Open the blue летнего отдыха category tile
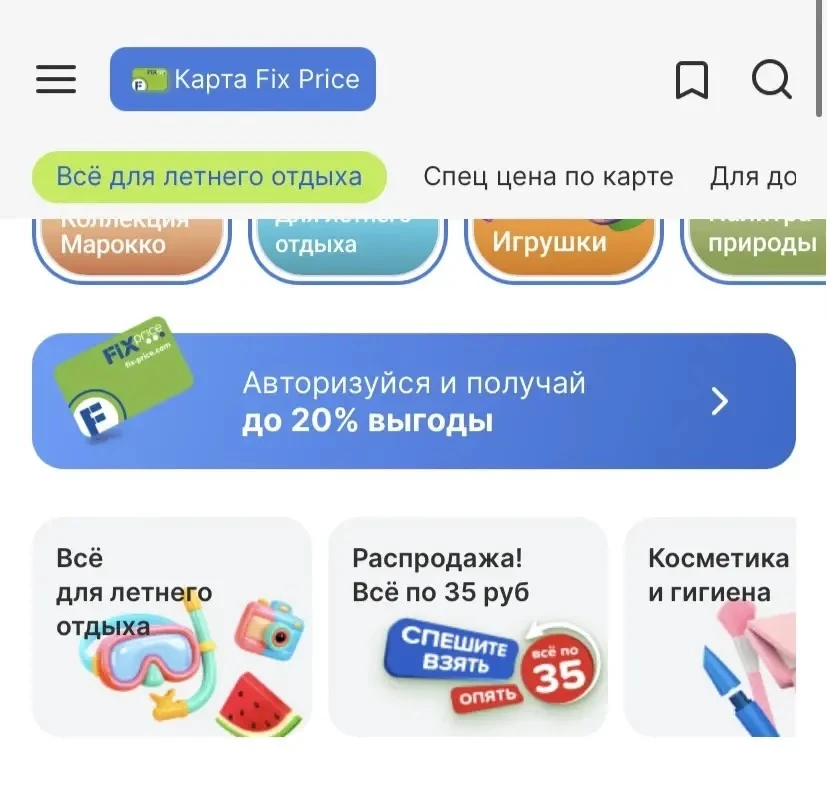The height and width of the screenshot is (800, 827). [348, 249]
